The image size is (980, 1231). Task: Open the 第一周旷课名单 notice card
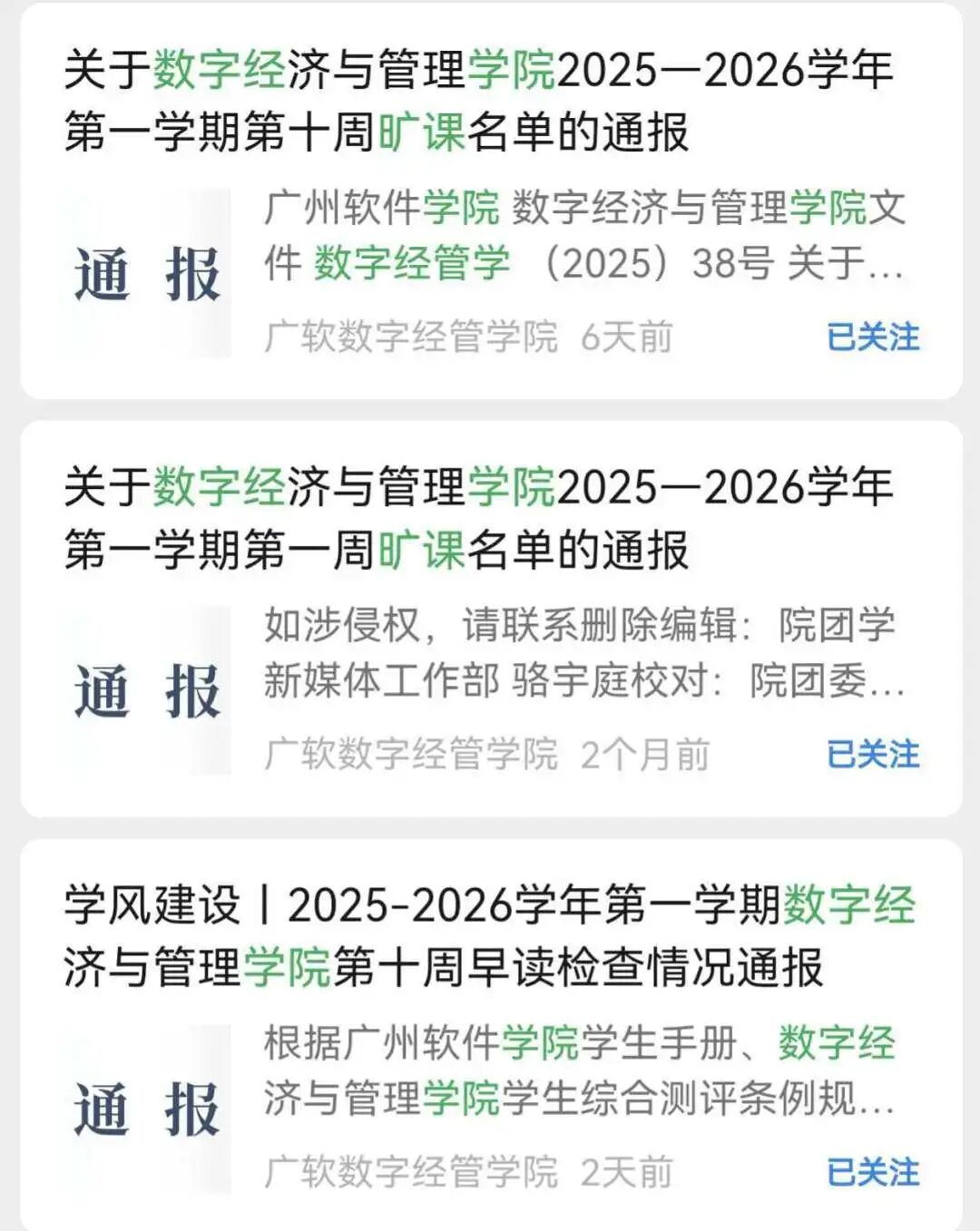click(x=478, y=519)
